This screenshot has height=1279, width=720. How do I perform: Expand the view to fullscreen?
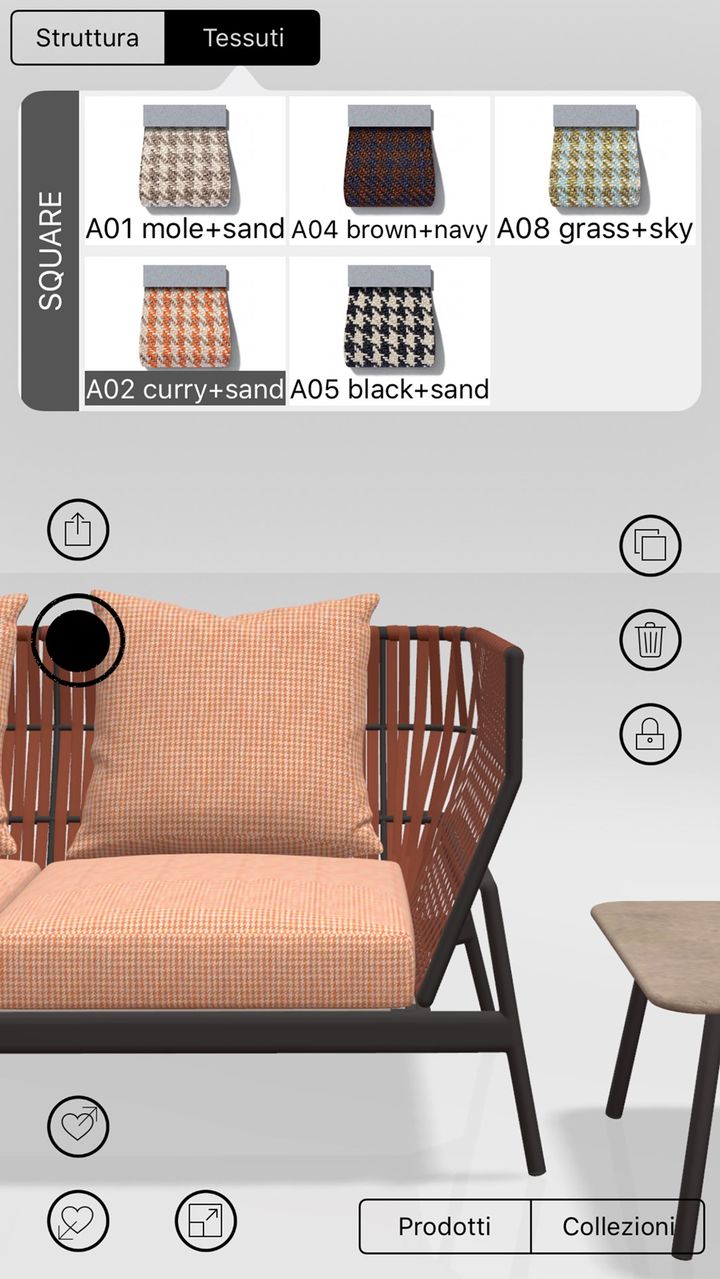(x=205, y=1221)
